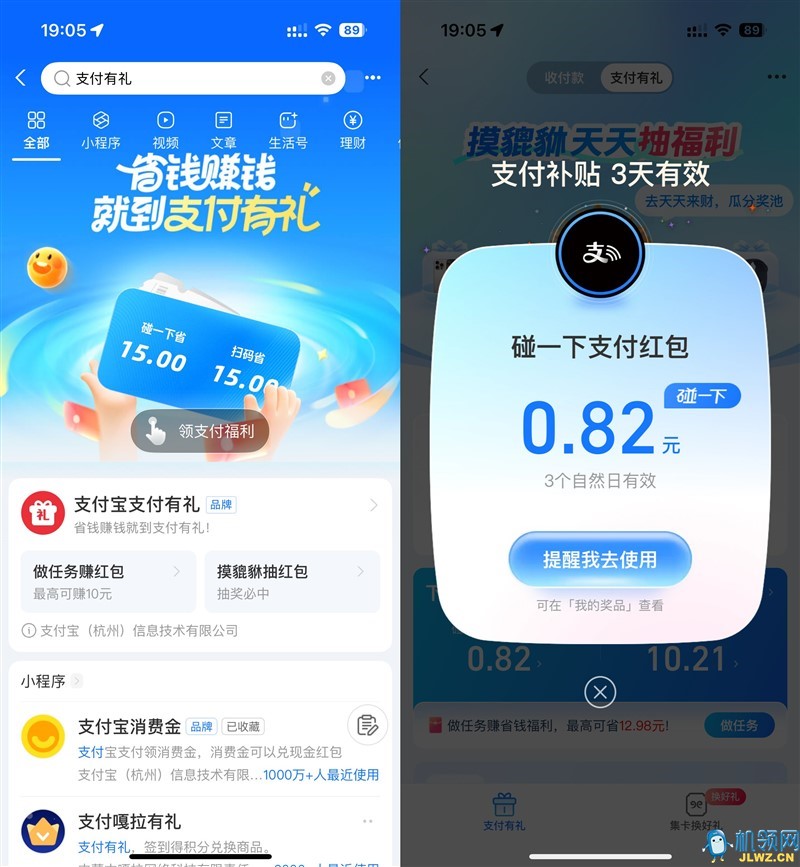
Task: Tap the 做任务 button
Action: click(738, 725)
